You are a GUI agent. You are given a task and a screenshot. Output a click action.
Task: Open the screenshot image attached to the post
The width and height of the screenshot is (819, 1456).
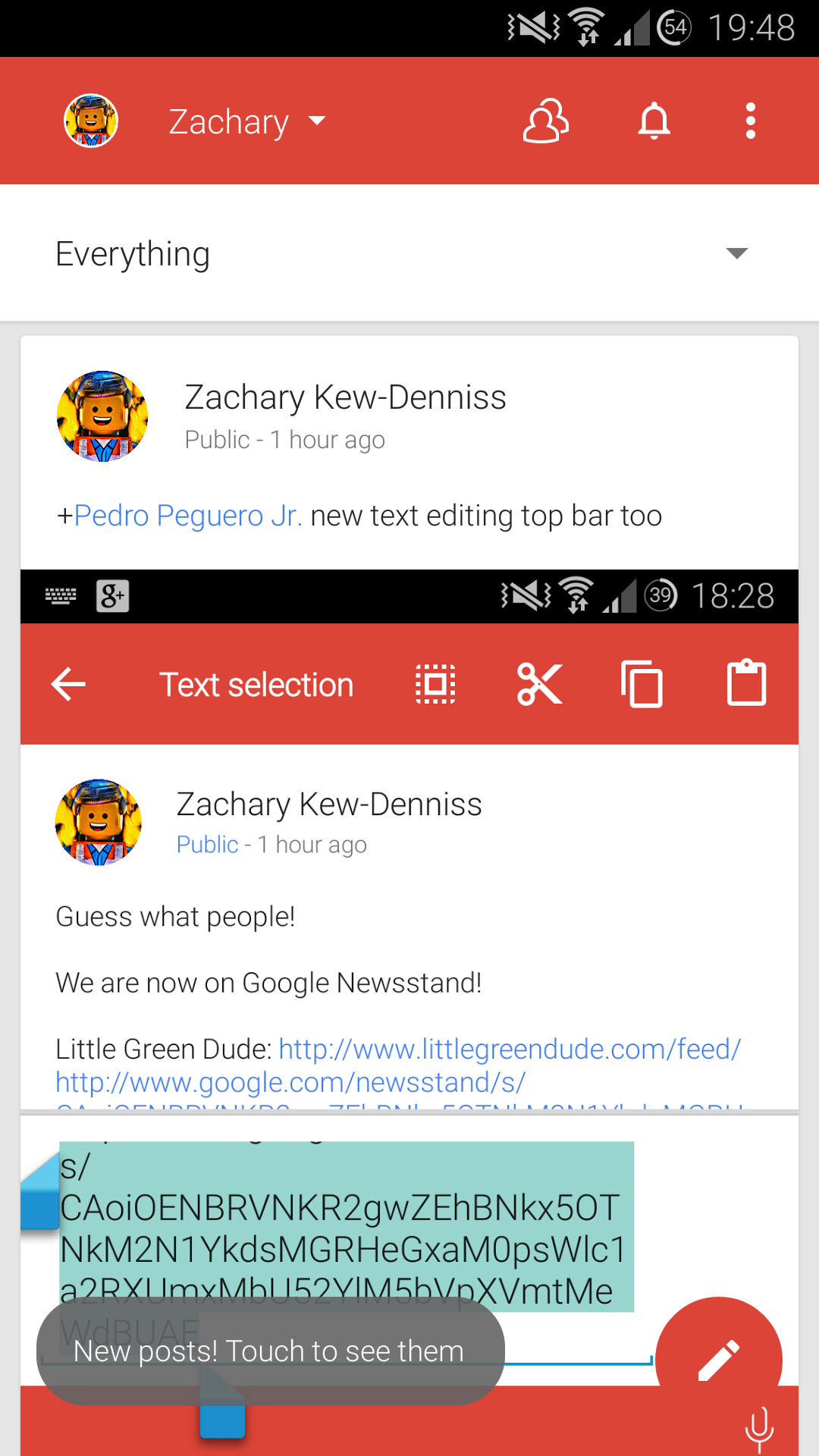click(409, 910)
